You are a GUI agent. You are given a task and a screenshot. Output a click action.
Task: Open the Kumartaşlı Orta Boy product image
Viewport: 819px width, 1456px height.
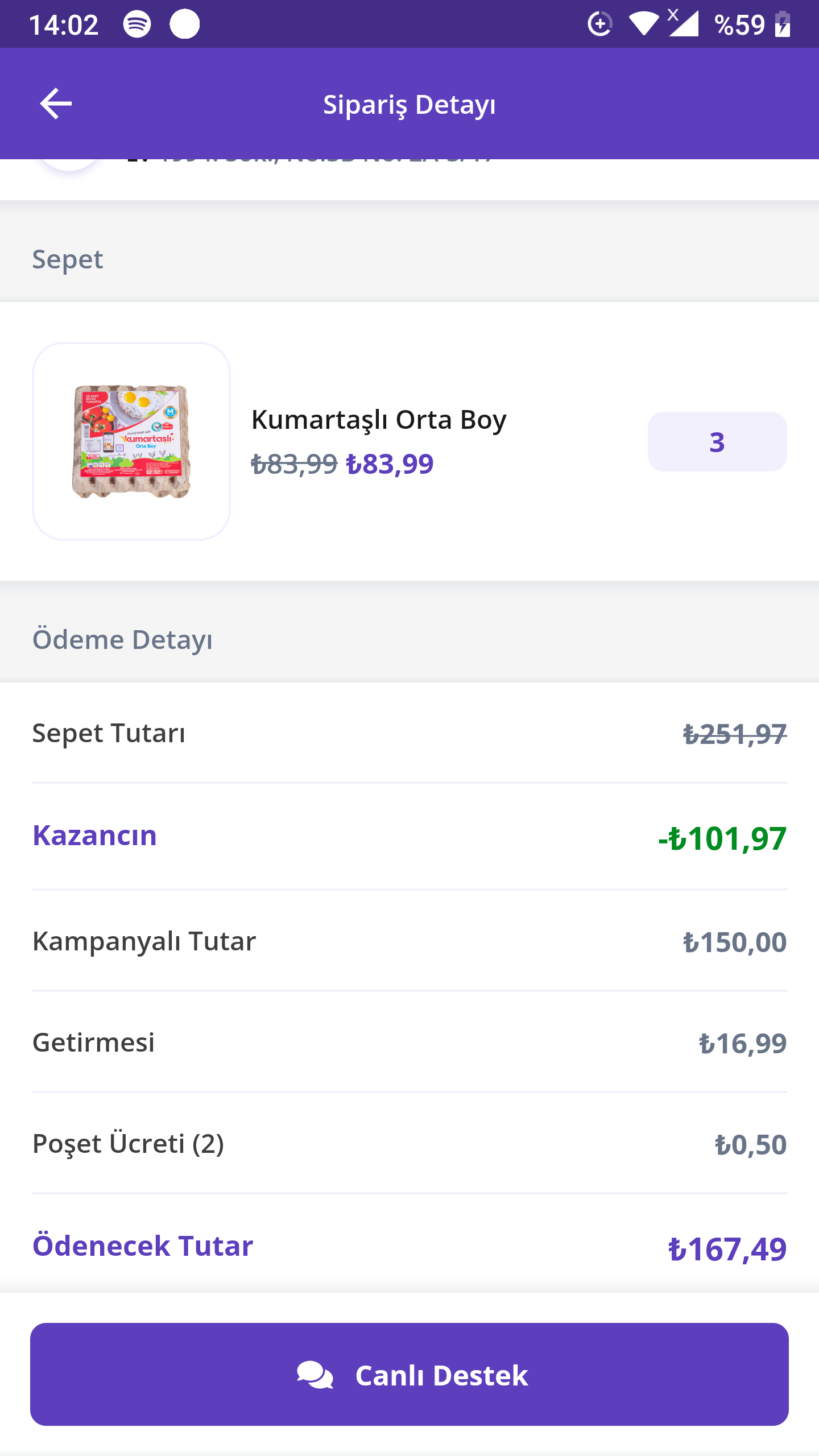[131, 441]
